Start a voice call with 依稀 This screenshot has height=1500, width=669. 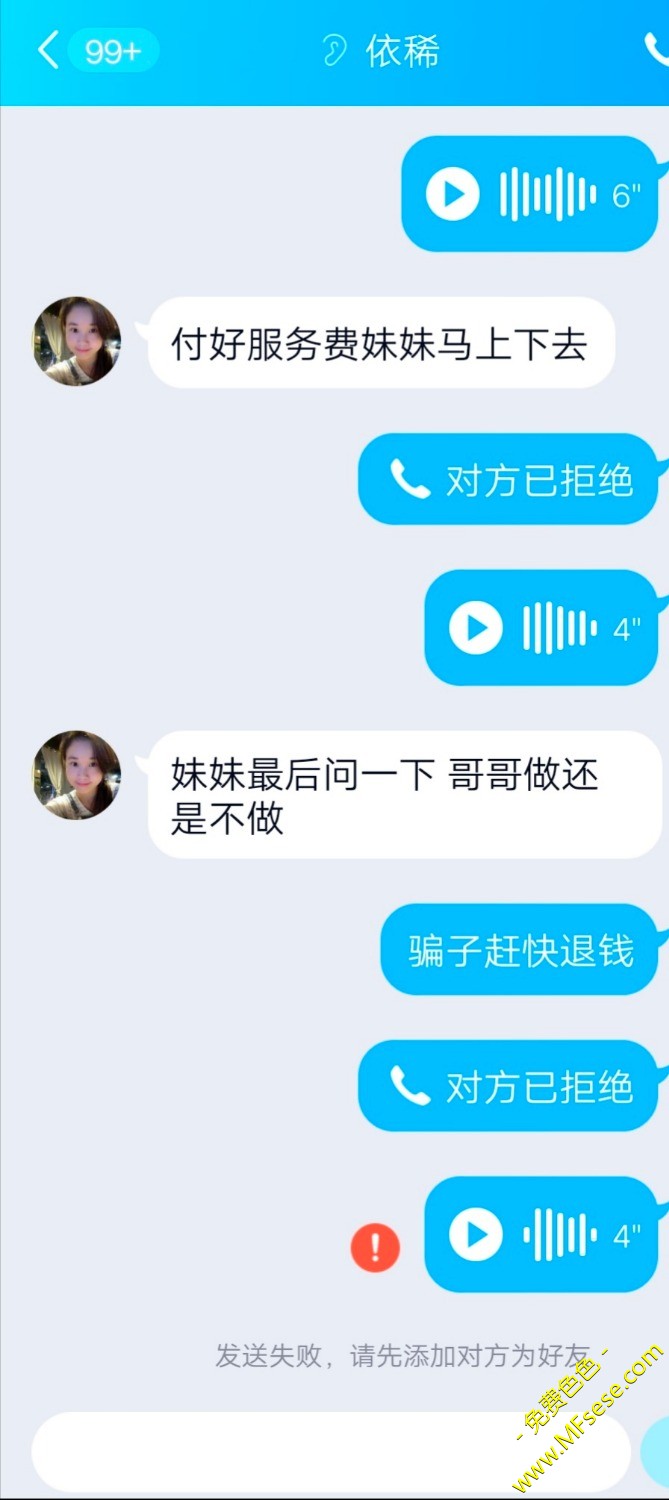656,50
